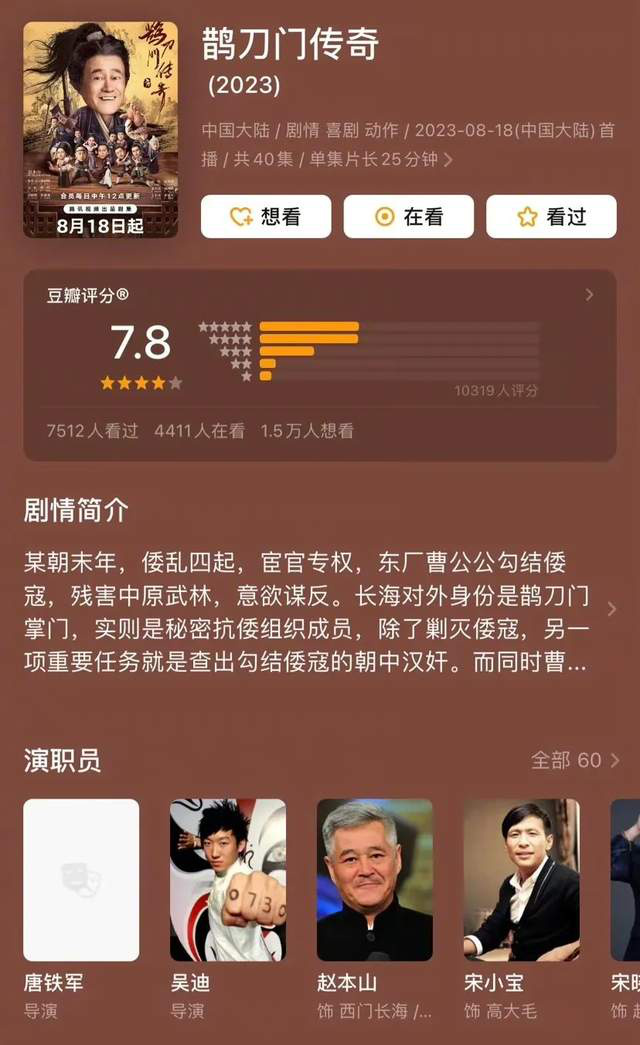This screenshot has height=1045, width=640.
Task: Open director 吴迪's profile
Action: click(228, 880)
